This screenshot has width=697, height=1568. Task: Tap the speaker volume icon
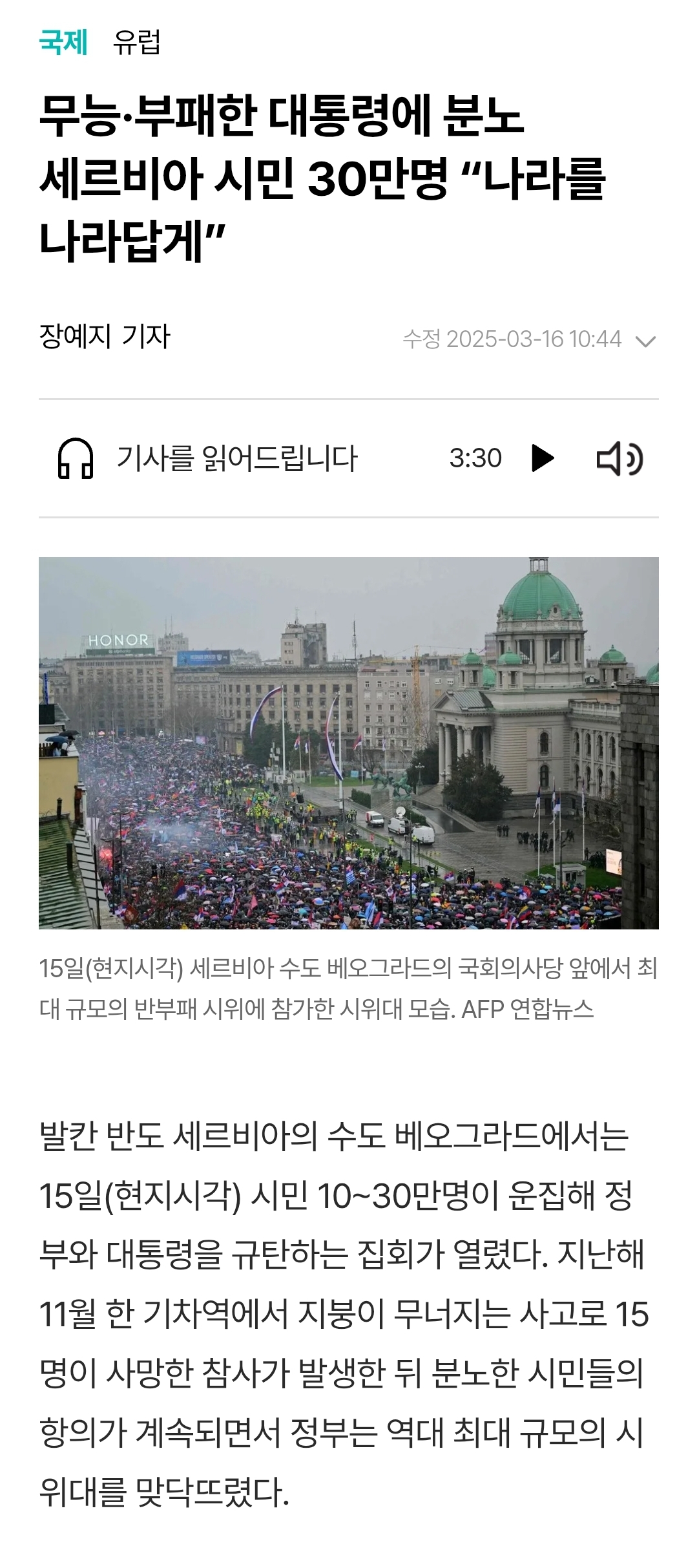pyautogui.click(x=619, y=458)
